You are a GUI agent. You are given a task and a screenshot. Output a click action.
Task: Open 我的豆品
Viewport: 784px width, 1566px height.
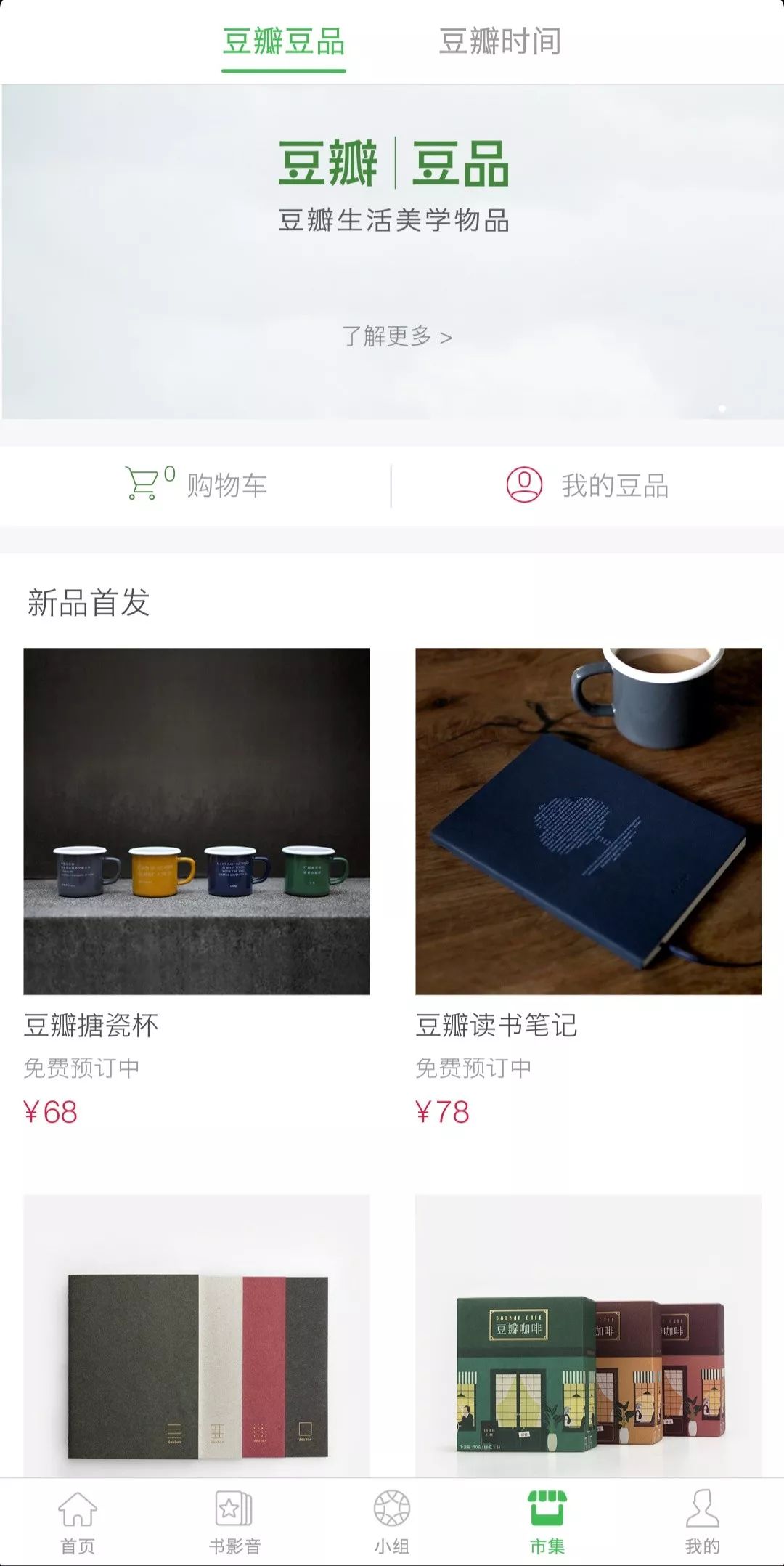click(587, 484)
